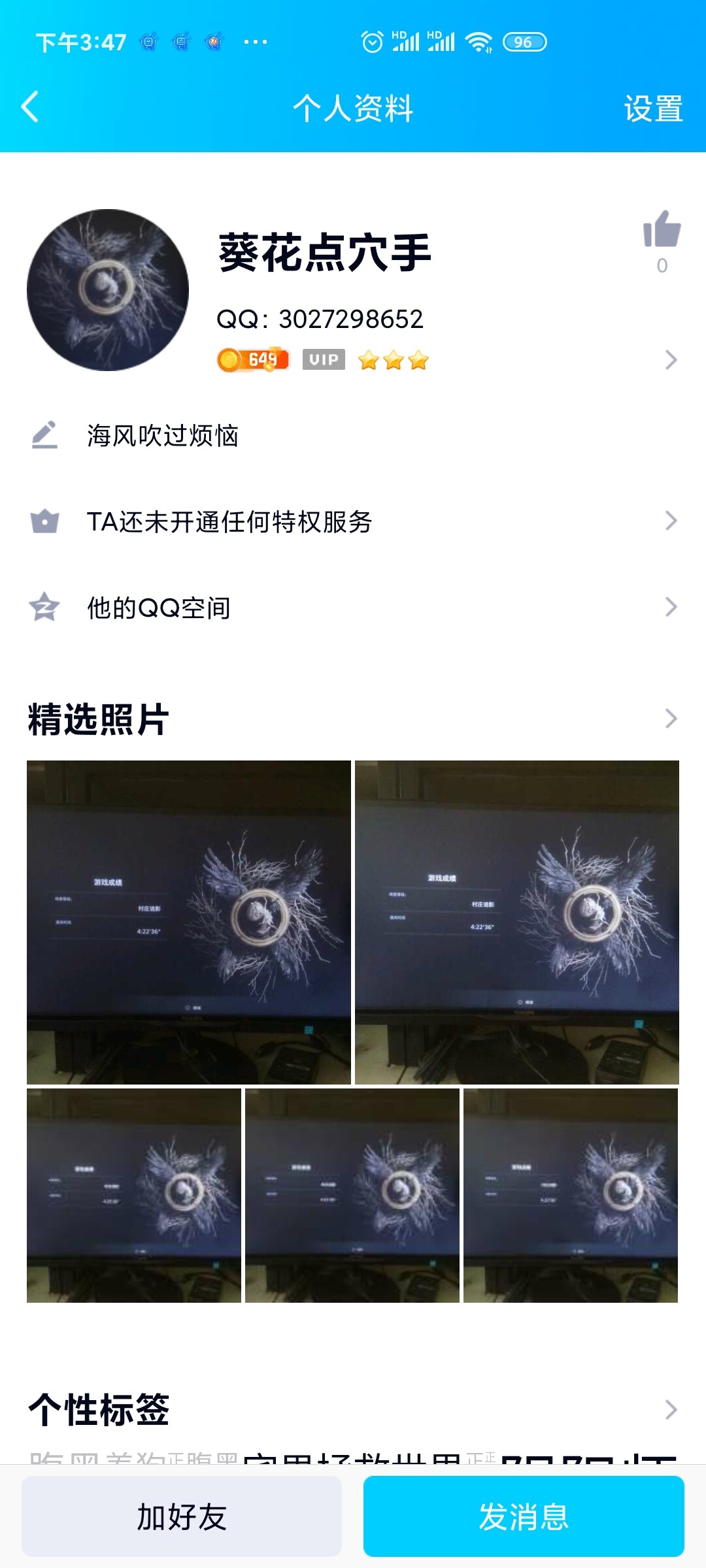Open the second large featured photo

pyautogui.click(x=517, y=923)
